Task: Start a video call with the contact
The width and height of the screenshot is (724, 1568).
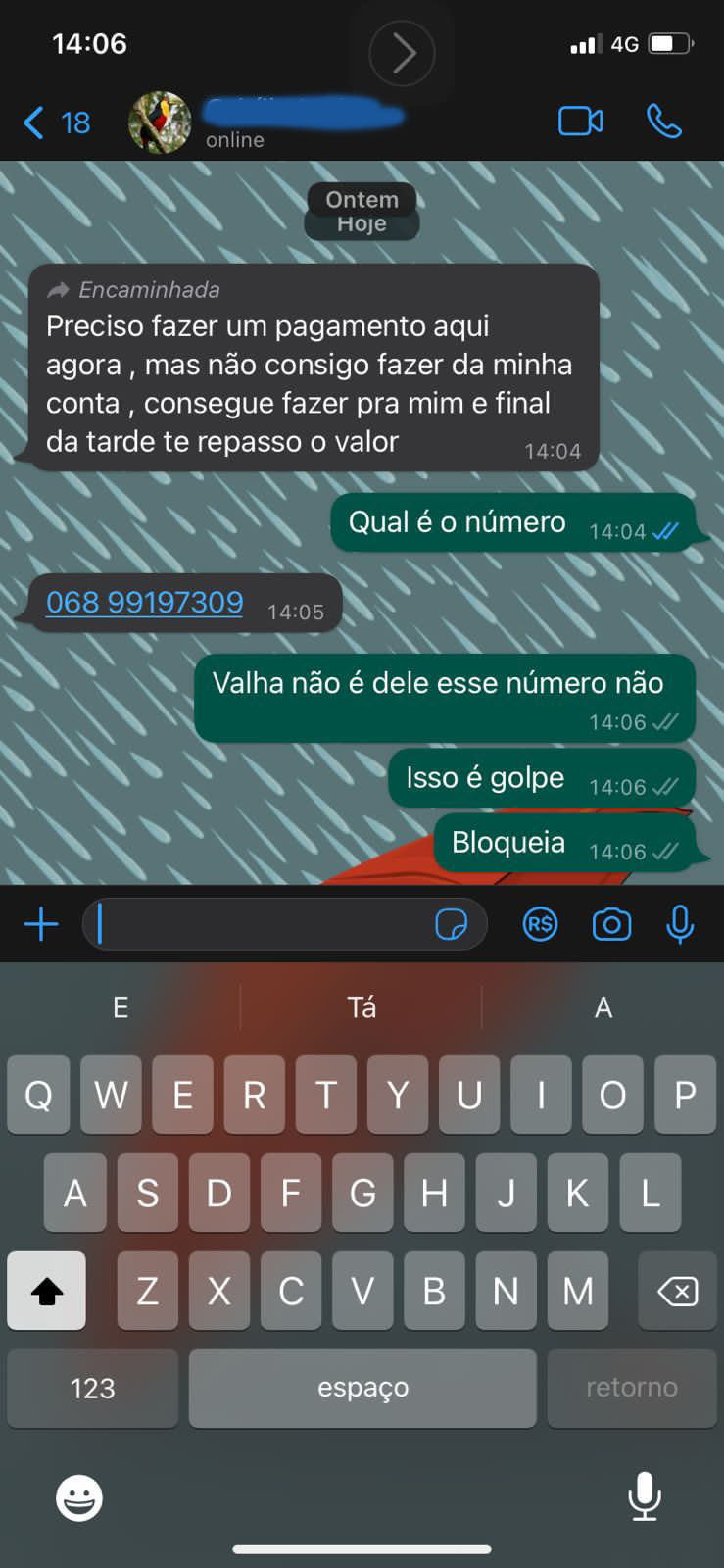Action: click(x=581, y=122)
